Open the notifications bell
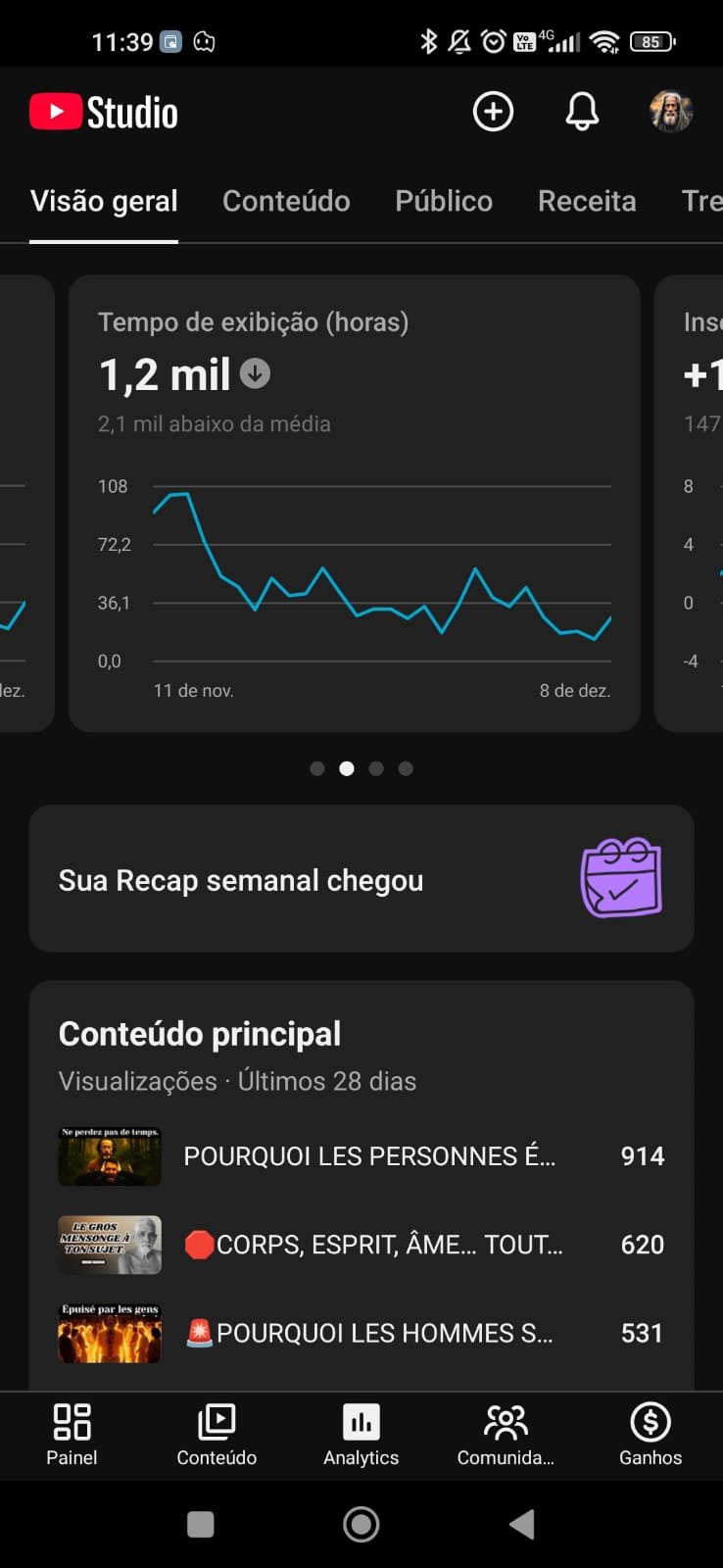This screenshot has height=1568, width=723. pos(582,112)
